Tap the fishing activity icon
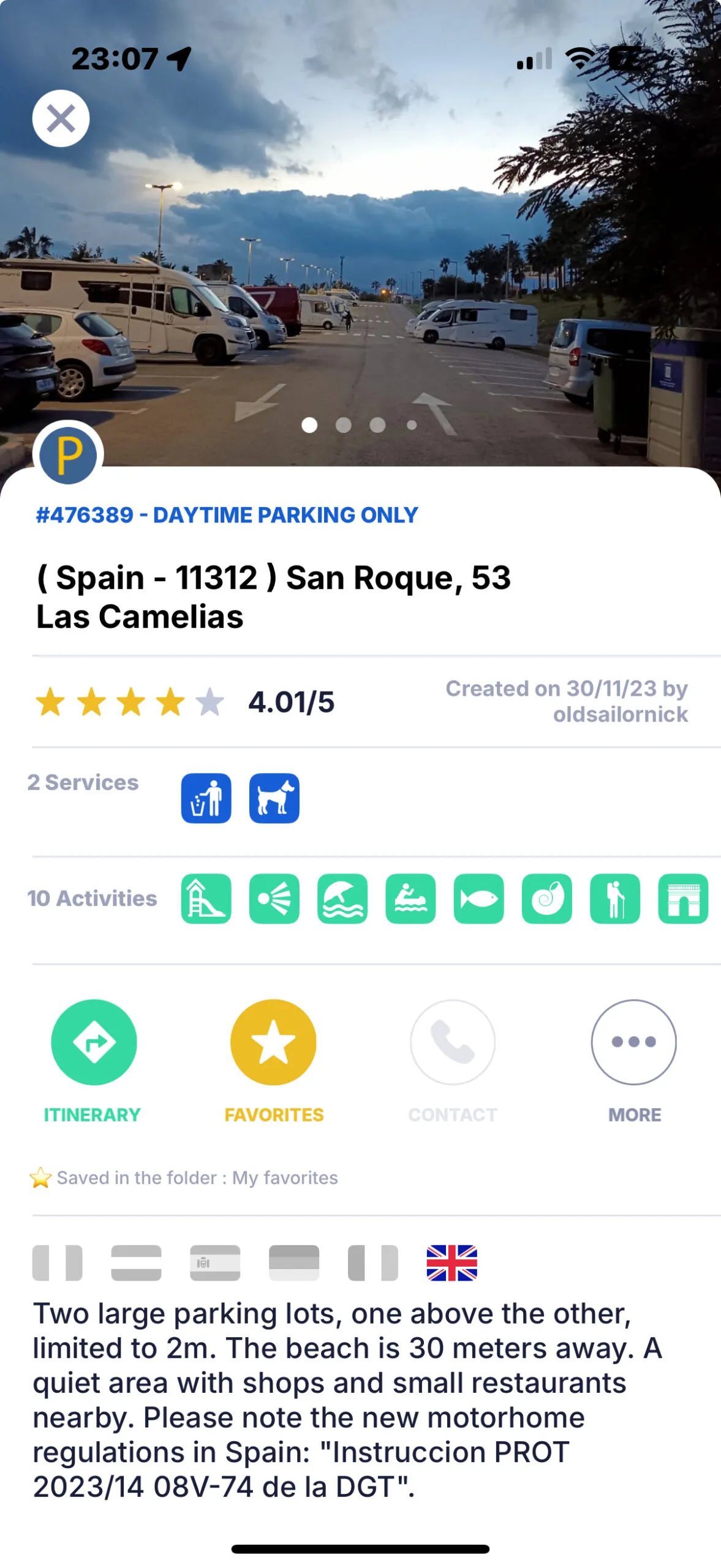721x1568 pixels. pos(478,899)
